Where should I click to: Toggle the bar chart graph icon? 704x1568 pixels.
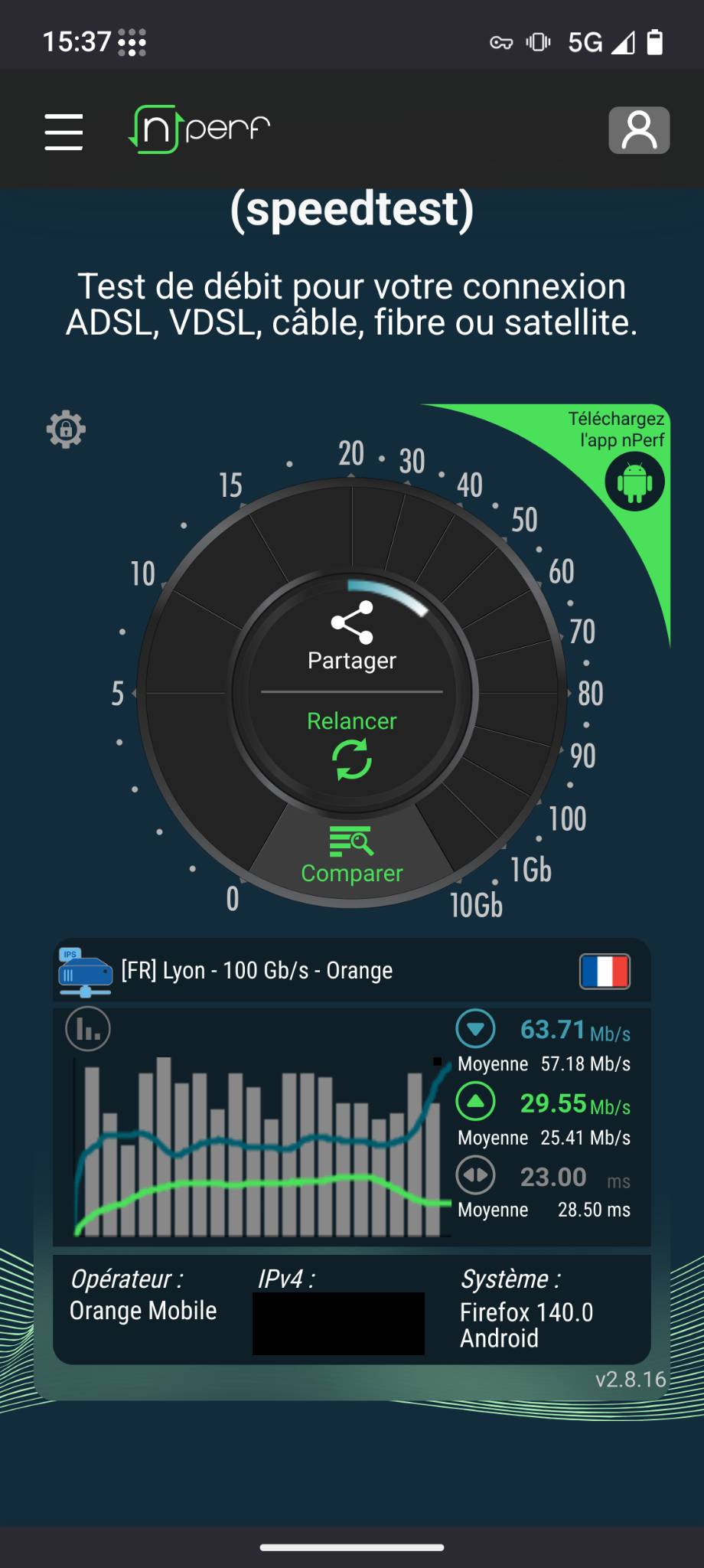point(88,1028)
